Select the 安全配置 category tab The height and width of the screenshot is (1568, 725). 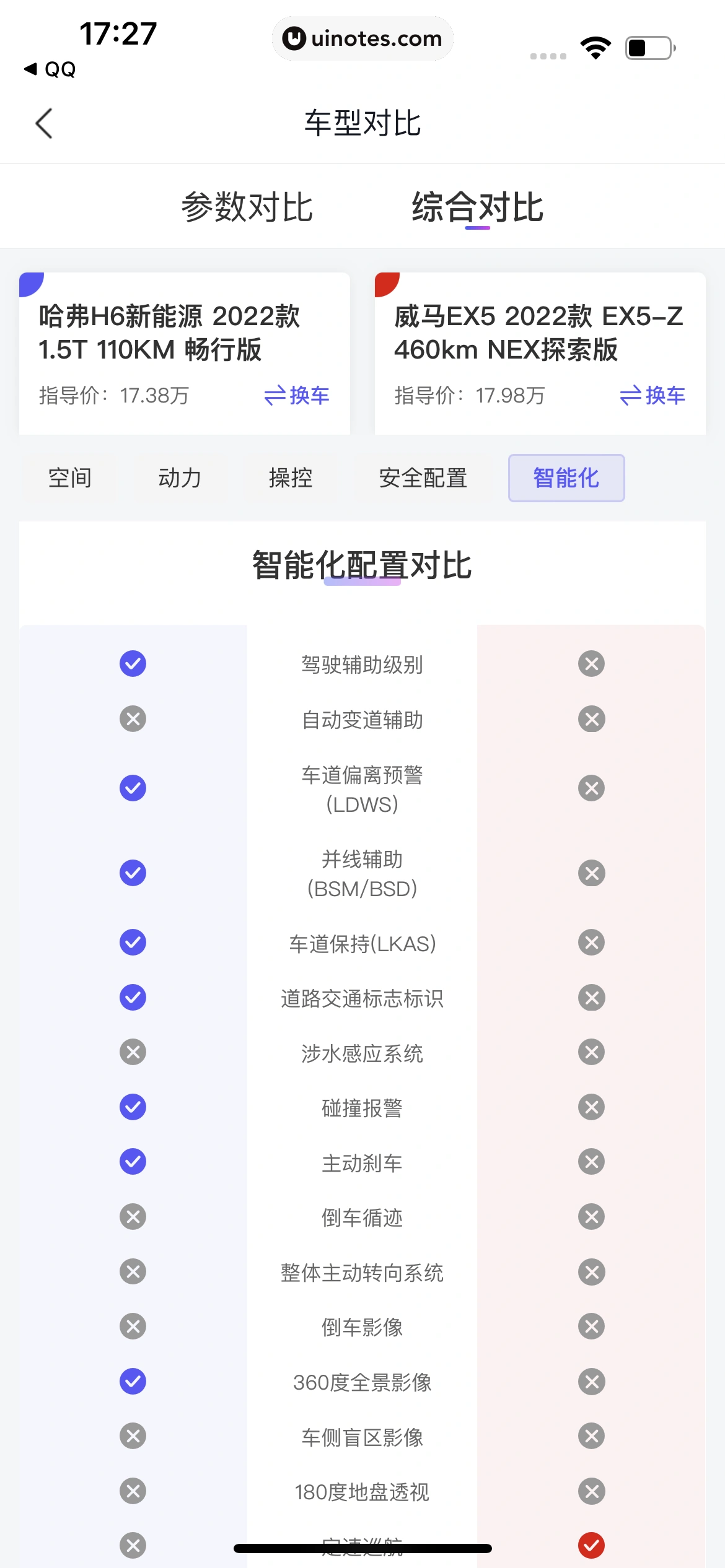click(423, 477)
